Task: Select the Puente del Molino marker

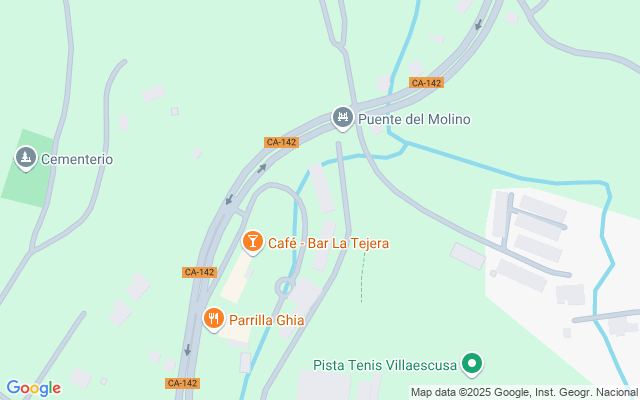Action: click(343, 119)
